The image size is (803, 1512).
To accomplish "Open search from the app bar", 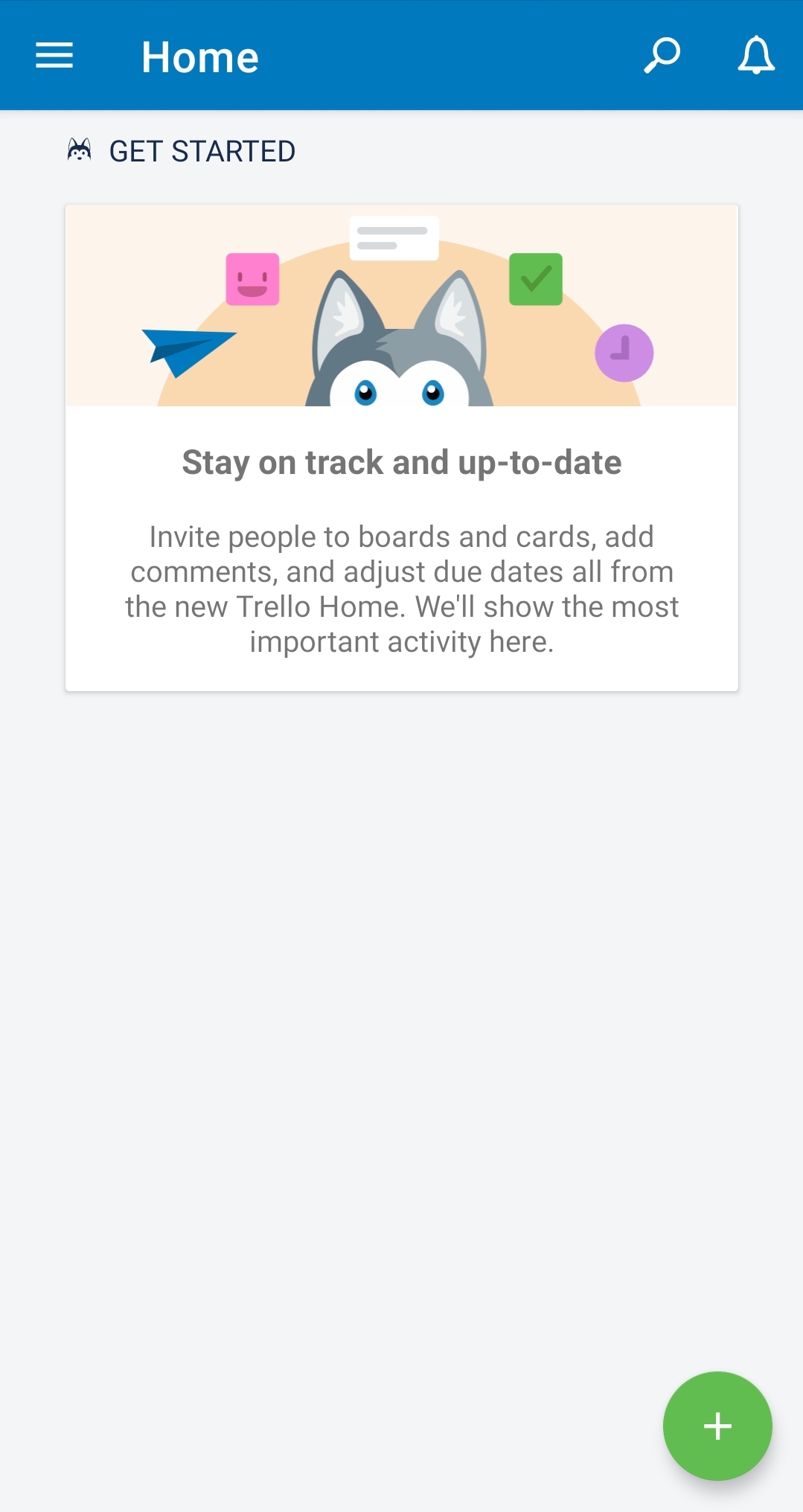I will (x=662, y=56).
